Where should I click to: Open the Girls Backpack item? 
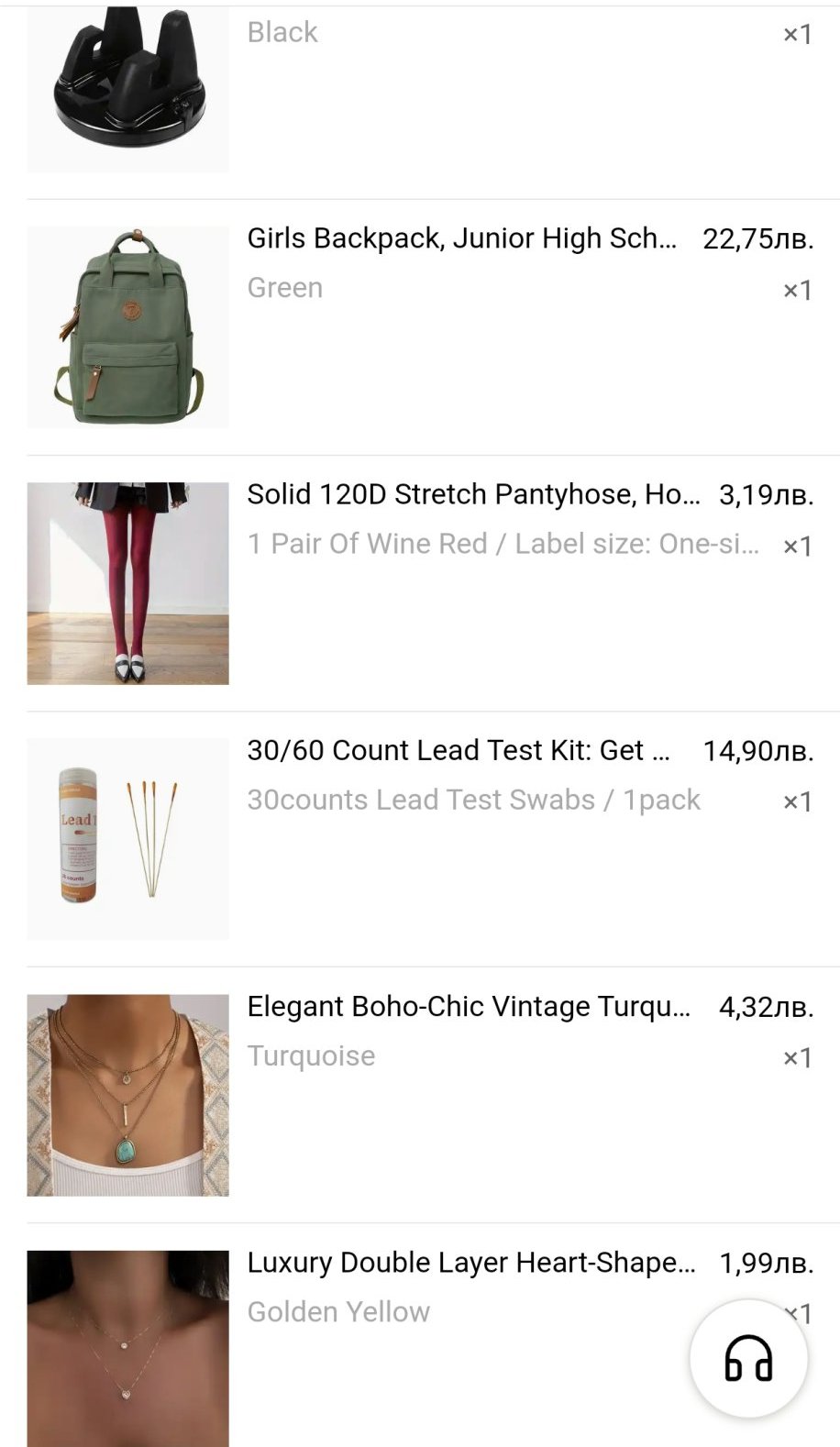coord(460,238)
